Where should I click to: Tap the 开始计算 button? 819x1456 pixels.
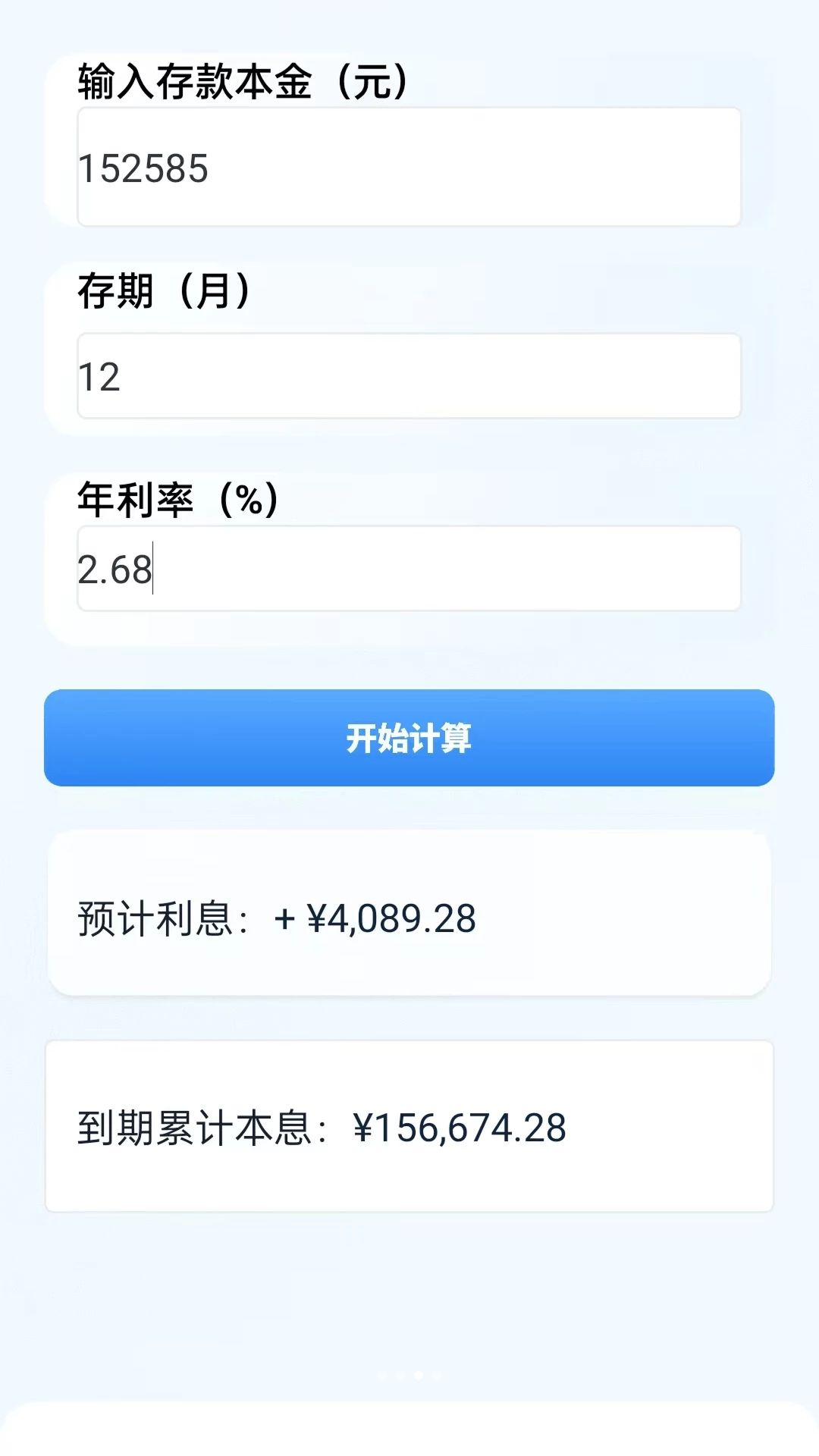pos(409,738)
